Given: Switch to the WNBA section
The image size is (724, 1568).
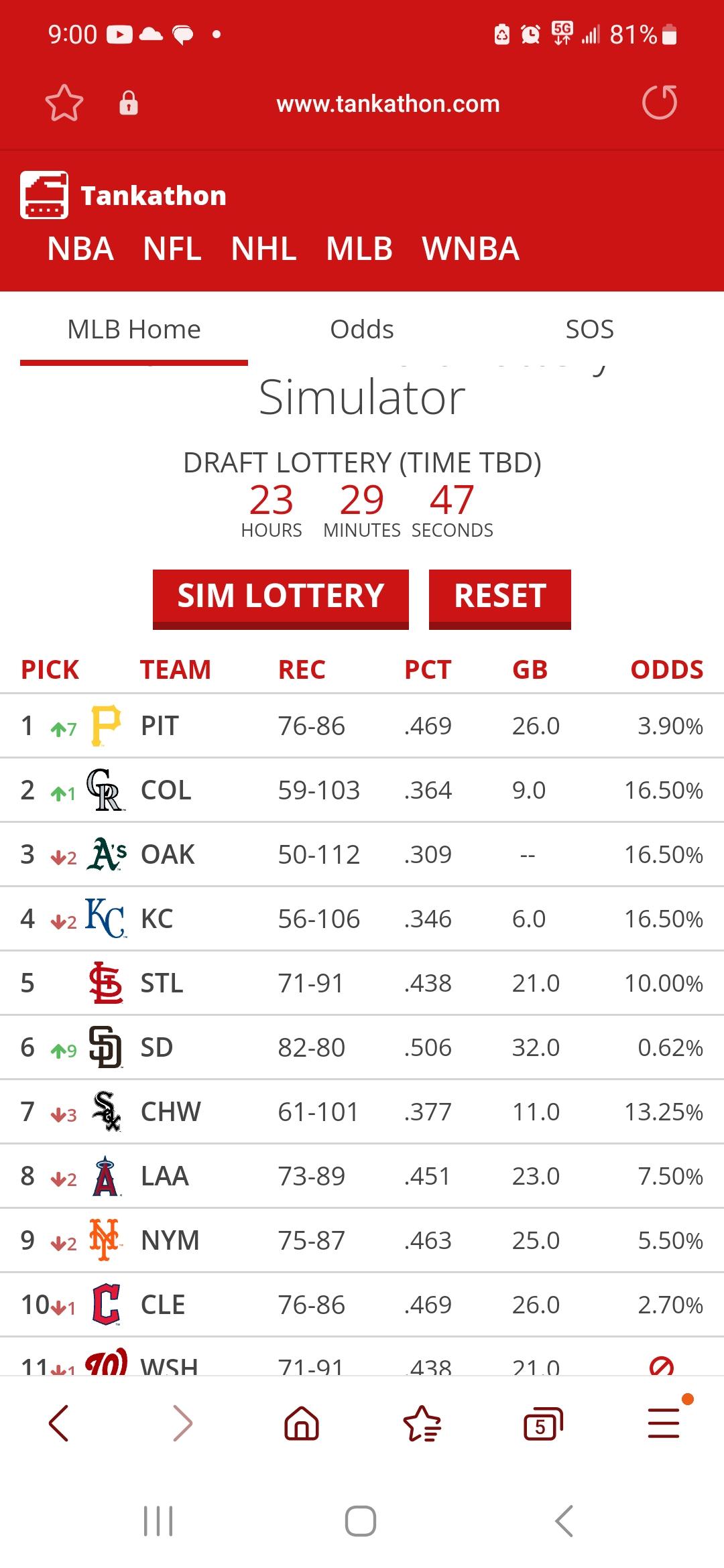Looking at the screenshot, I should click(471, 249).
